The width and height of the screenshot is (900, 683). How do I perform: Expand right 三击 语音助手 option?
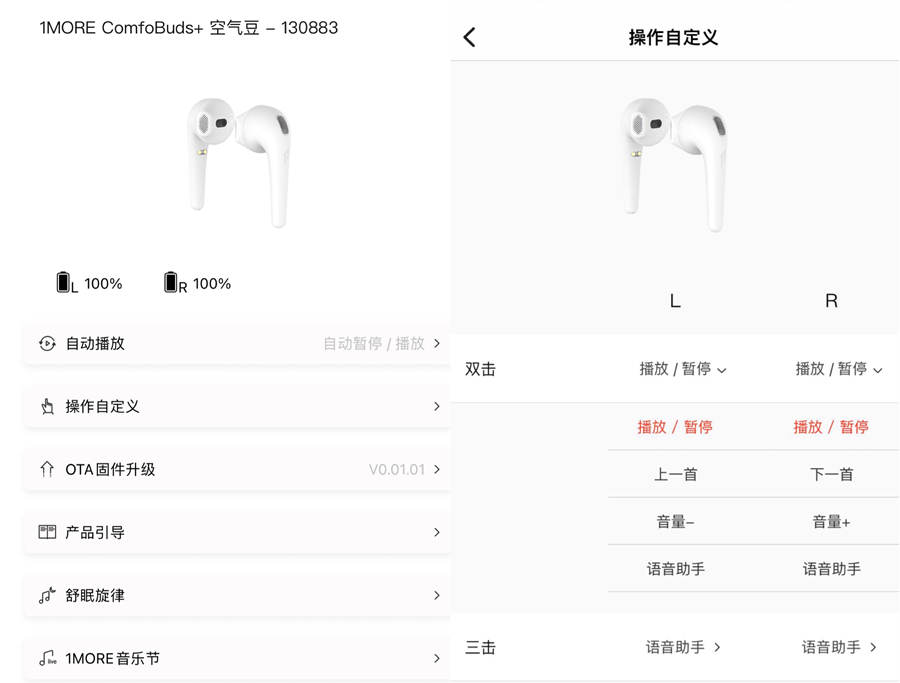[839, 647]
